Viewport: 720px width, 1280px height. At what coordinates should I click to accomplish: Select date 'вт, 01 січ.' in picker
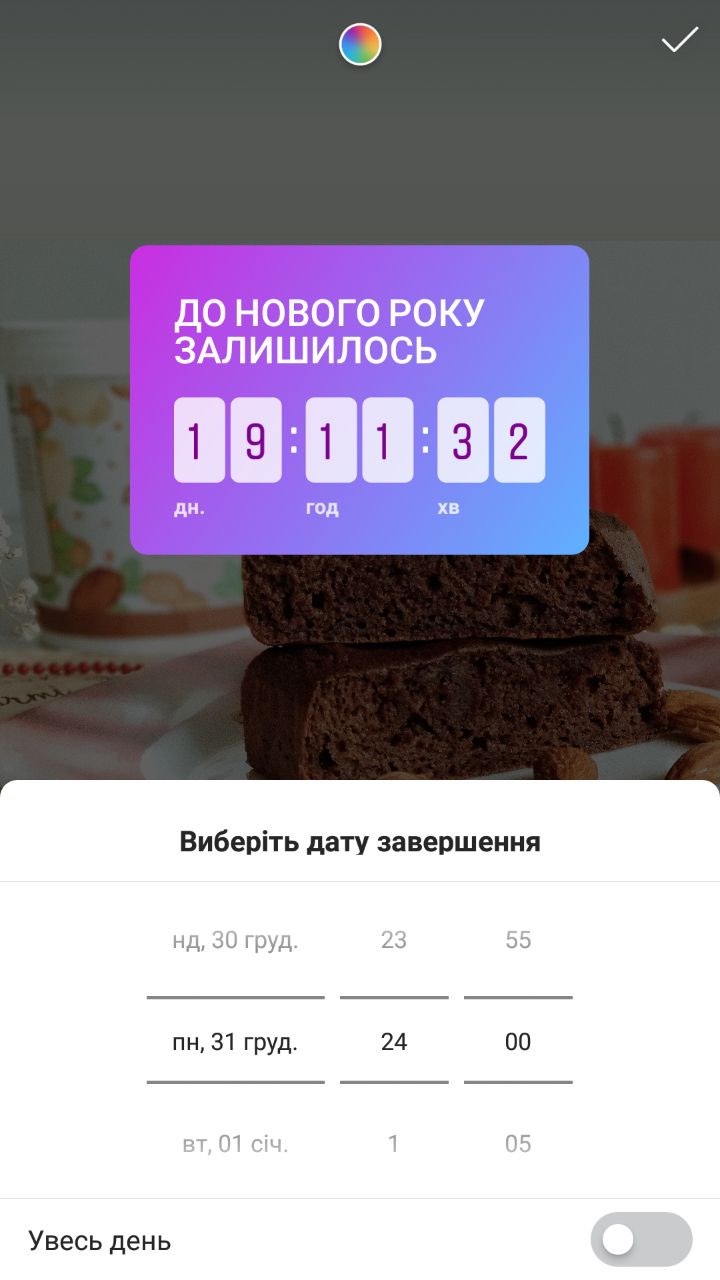[235, 1144]
